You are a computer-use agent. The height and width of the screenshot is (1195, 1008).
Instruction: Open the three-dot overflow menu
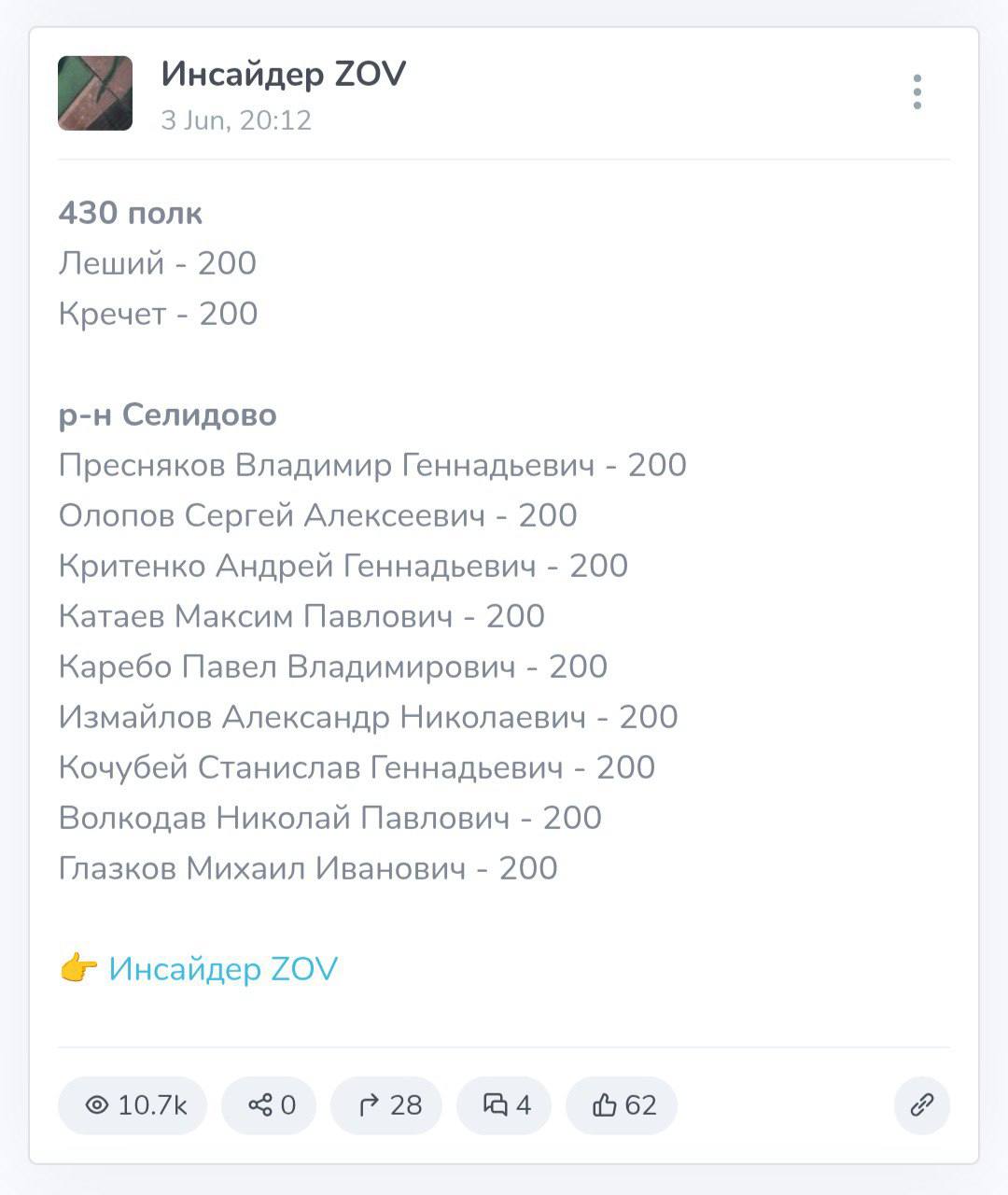pos(917,92)
